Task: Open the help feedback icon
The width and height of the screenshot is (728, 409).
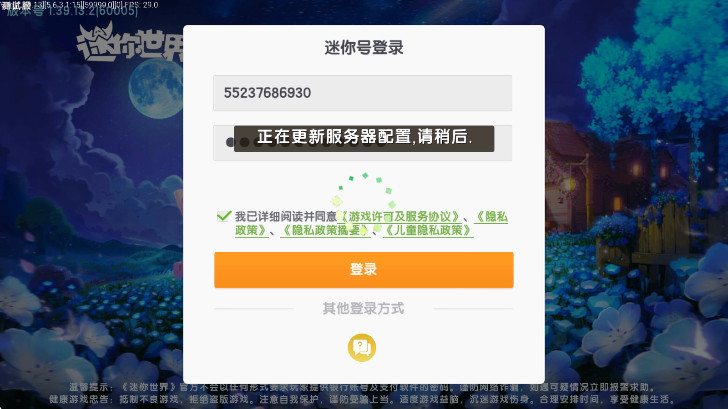Action: coord(362,347)
